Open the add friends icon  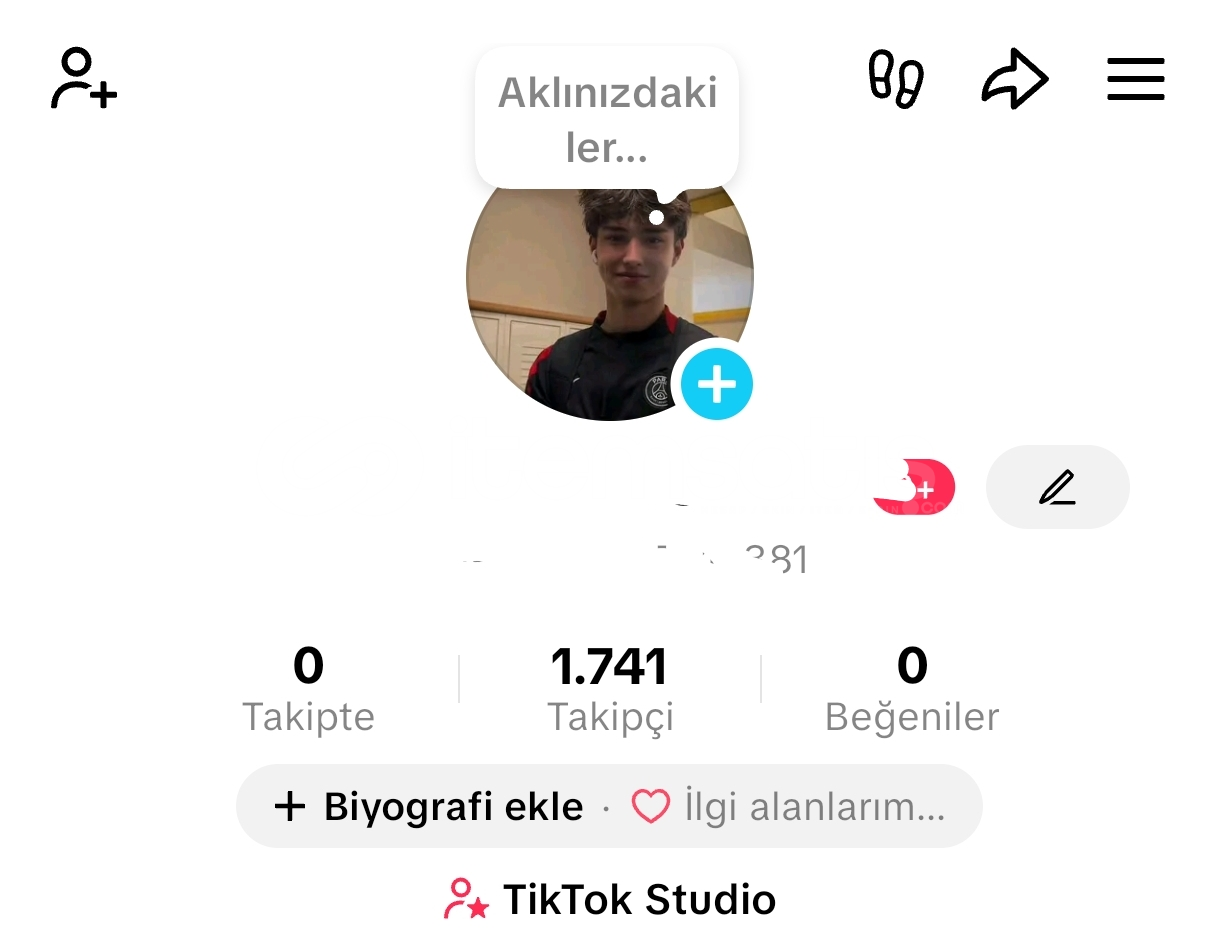point(84,78)
